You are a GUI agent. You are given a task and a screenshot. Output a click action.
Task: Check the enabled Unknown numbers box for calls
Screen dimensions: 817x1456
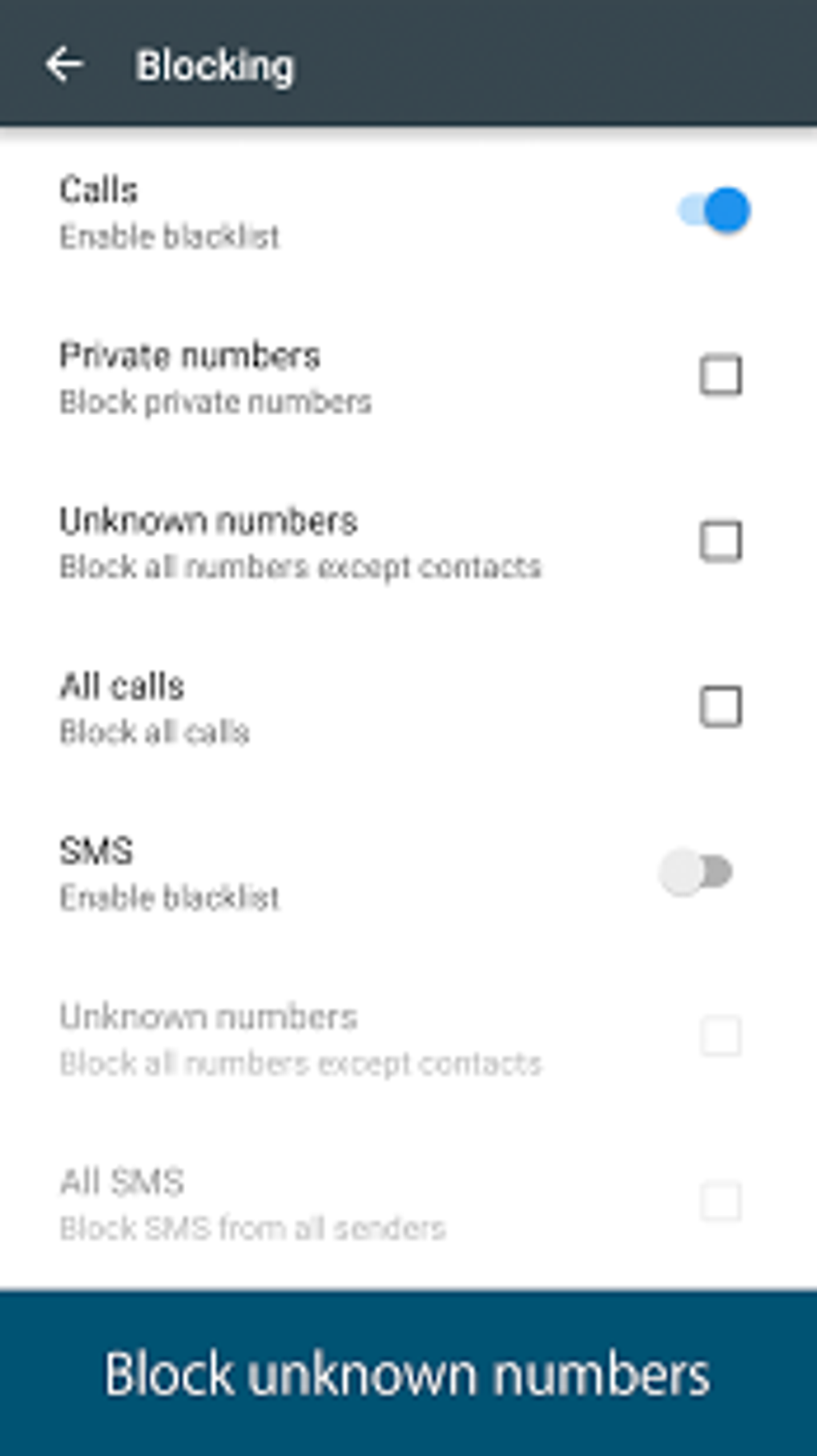coord(720,542)
